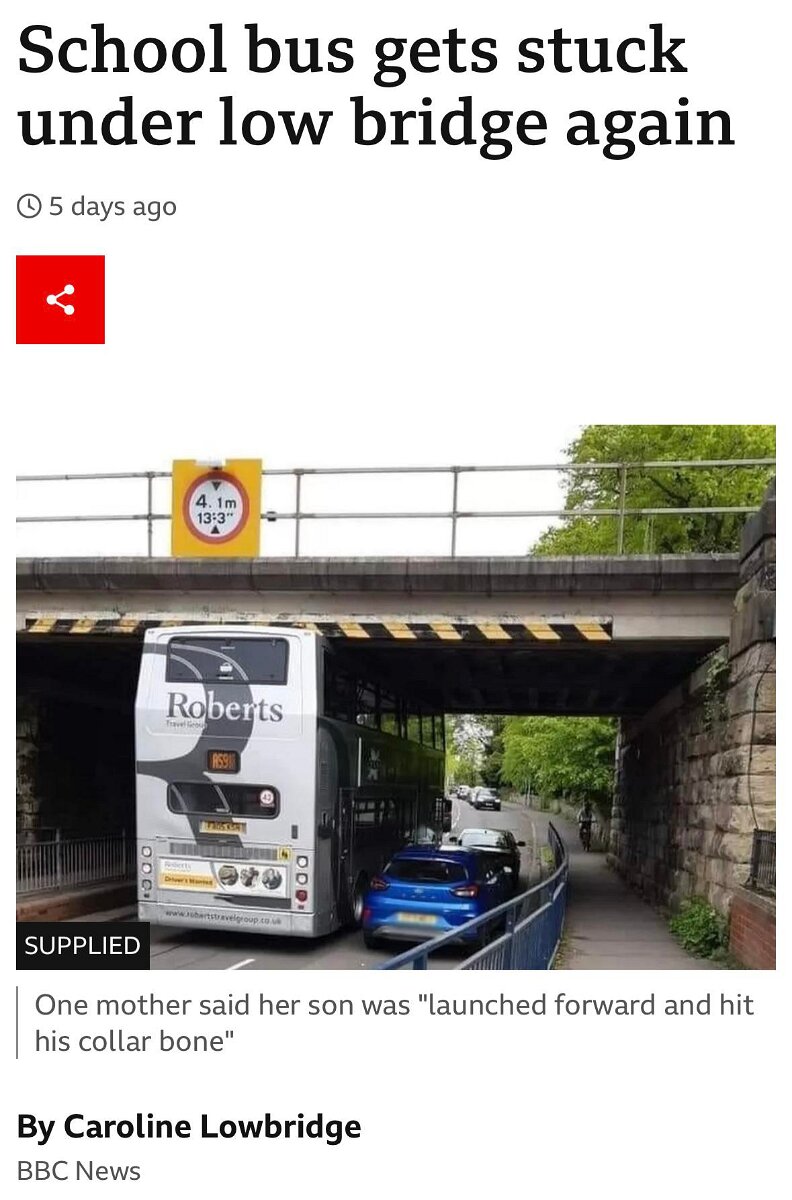Screen dimensions: 792x1200
Task: Share this article using the red share button
Action: [x=60, y=299]
